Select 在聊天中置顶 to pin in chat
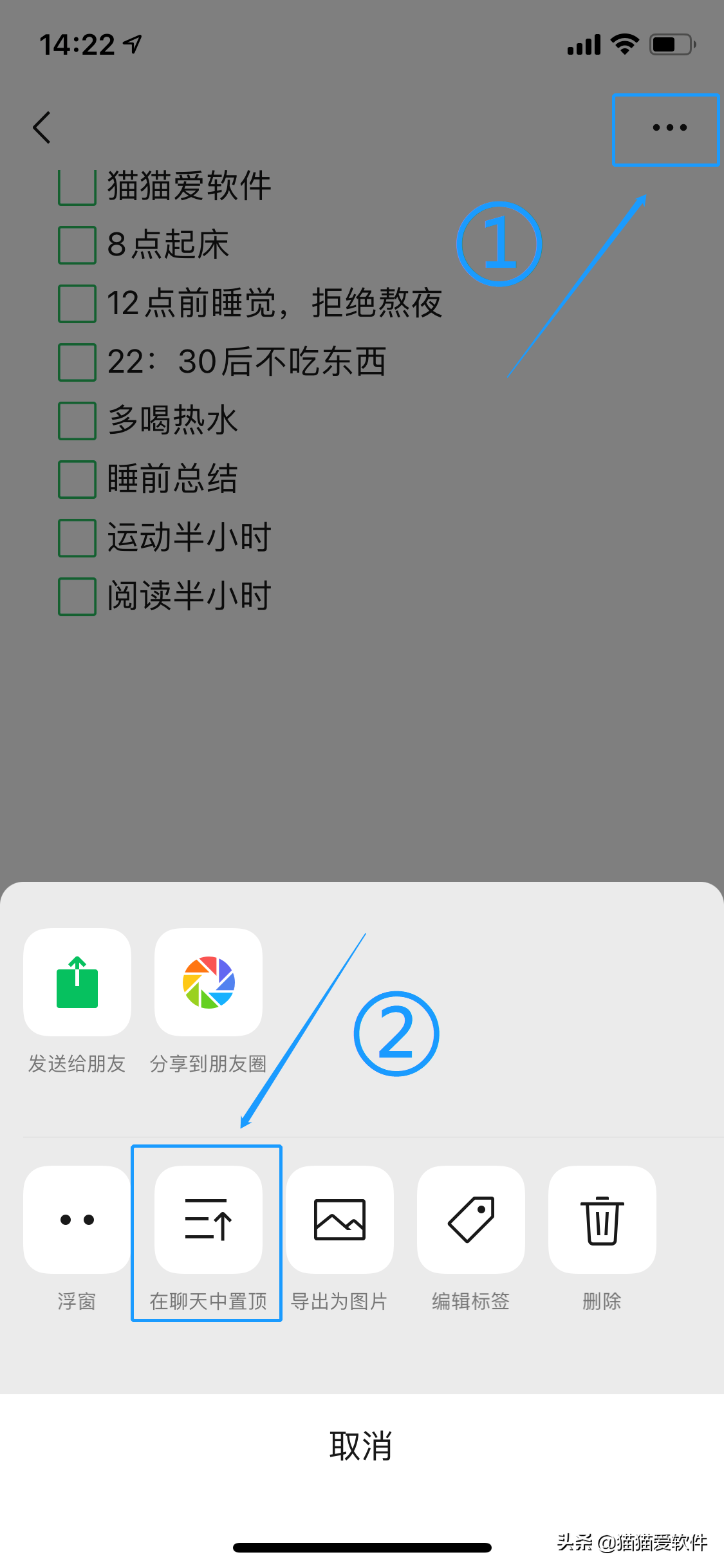 tap(209, 1220)
